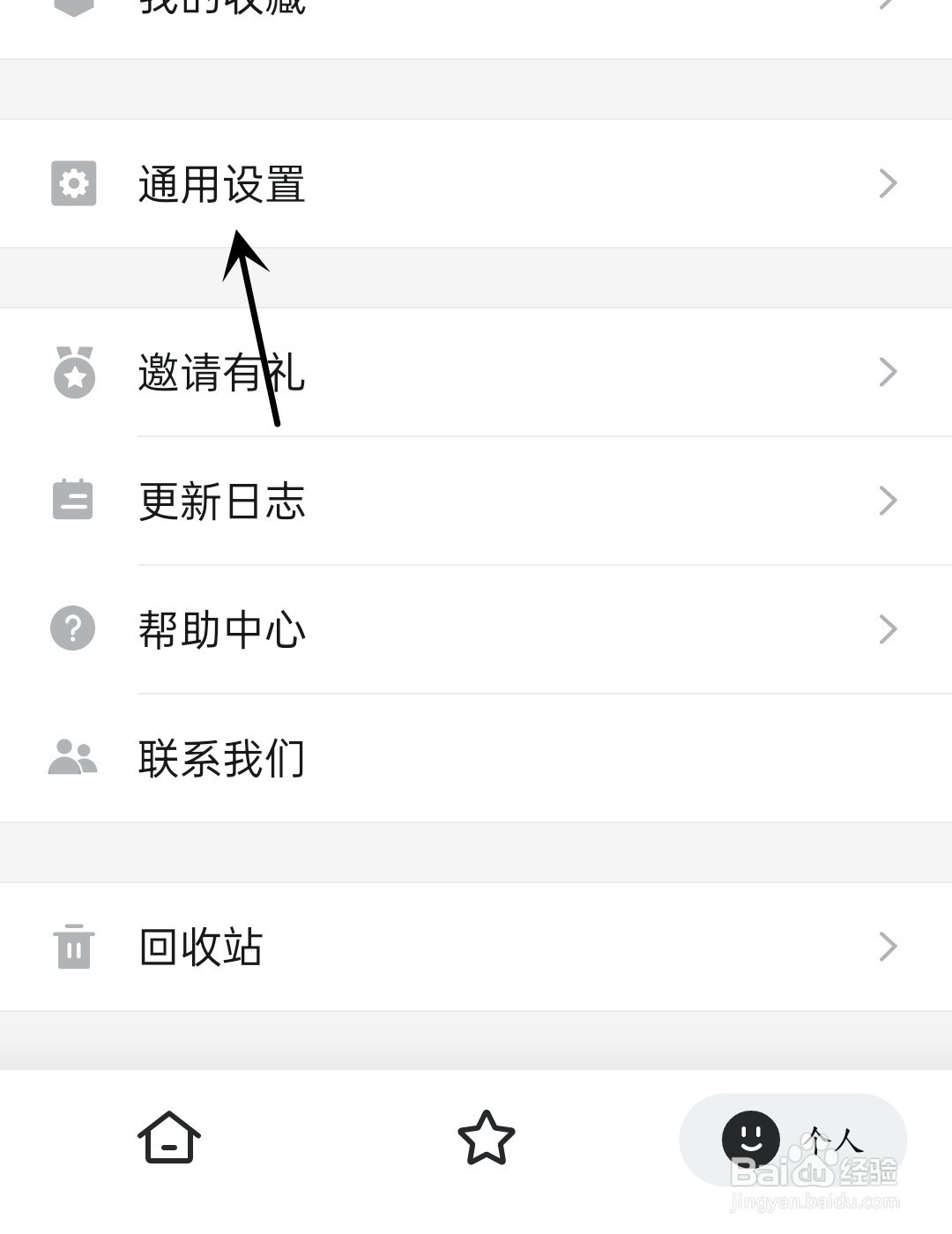This screenshot has height=1234, width=952.
Task: Click the question mark icon beside 帮助中心
Action: click(x=73, y=628)
